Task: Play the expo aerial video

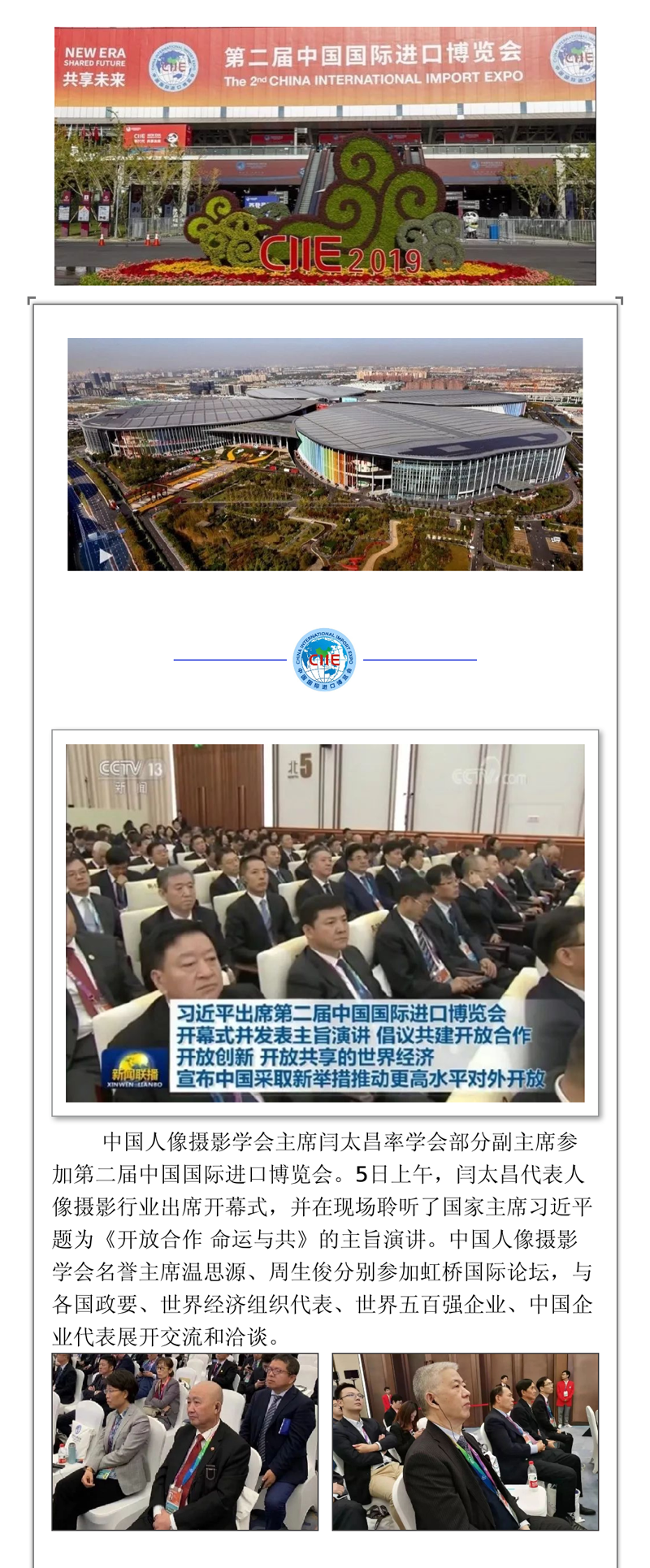Action: (106, 557)
